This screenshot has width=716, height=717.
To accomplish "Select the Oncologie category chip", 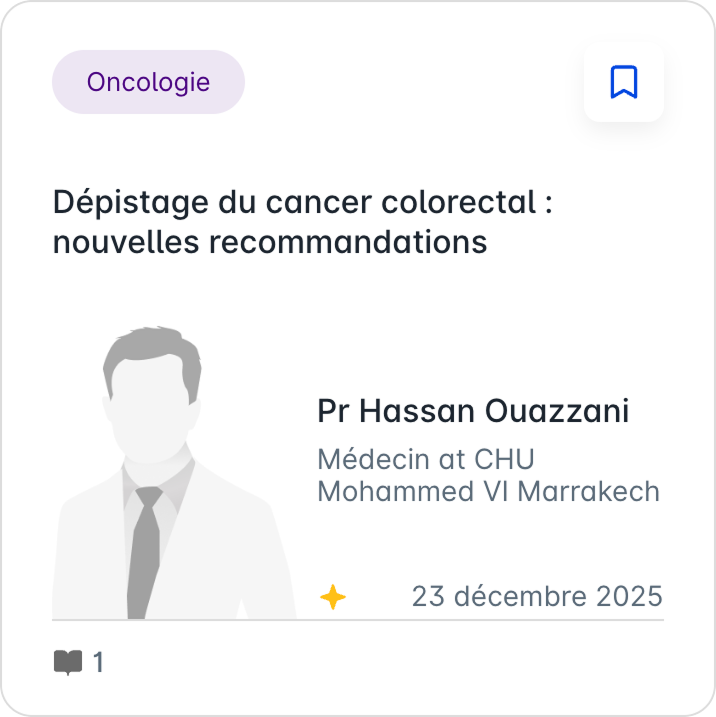I will tap(148, 82).
